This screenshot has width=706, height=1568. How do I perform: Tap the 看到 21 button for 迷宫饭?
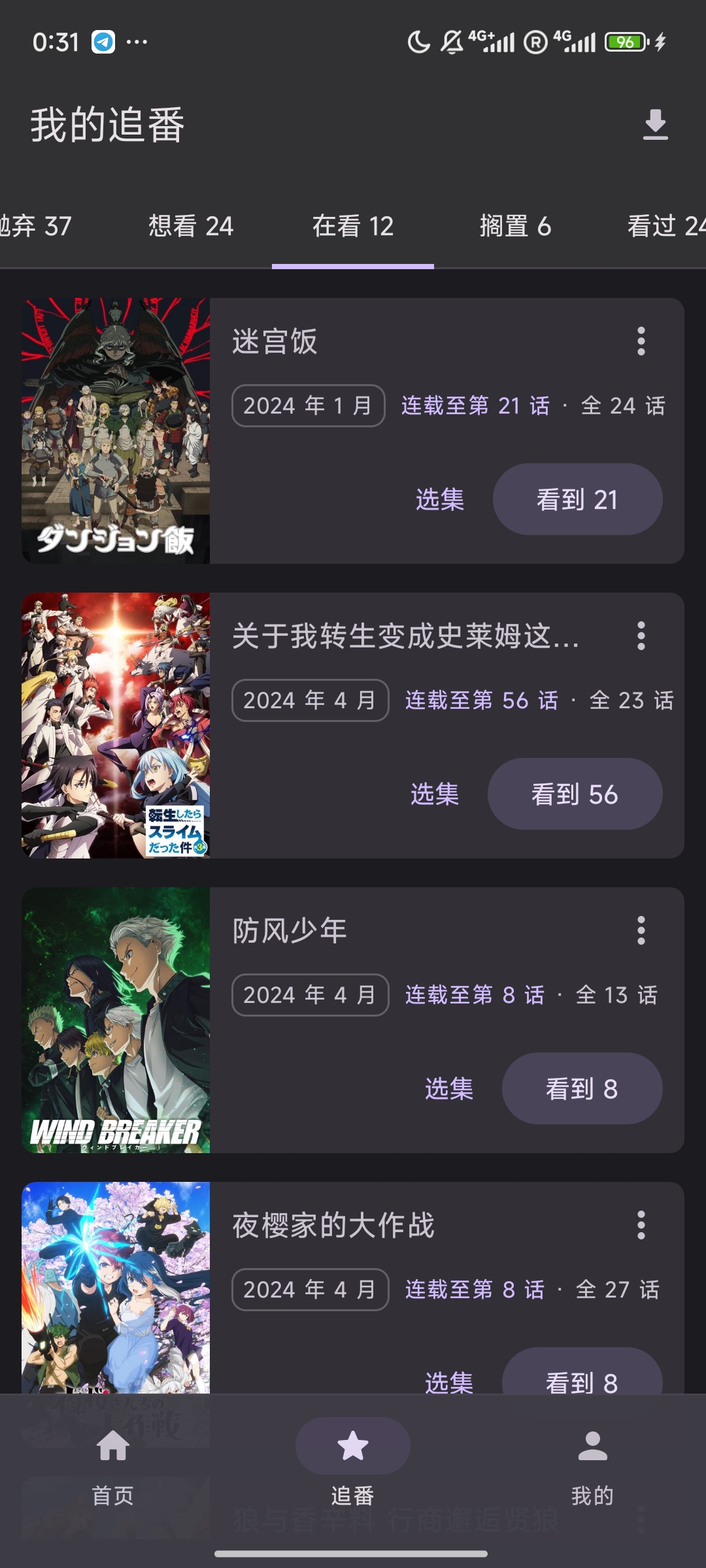[577, 500]
